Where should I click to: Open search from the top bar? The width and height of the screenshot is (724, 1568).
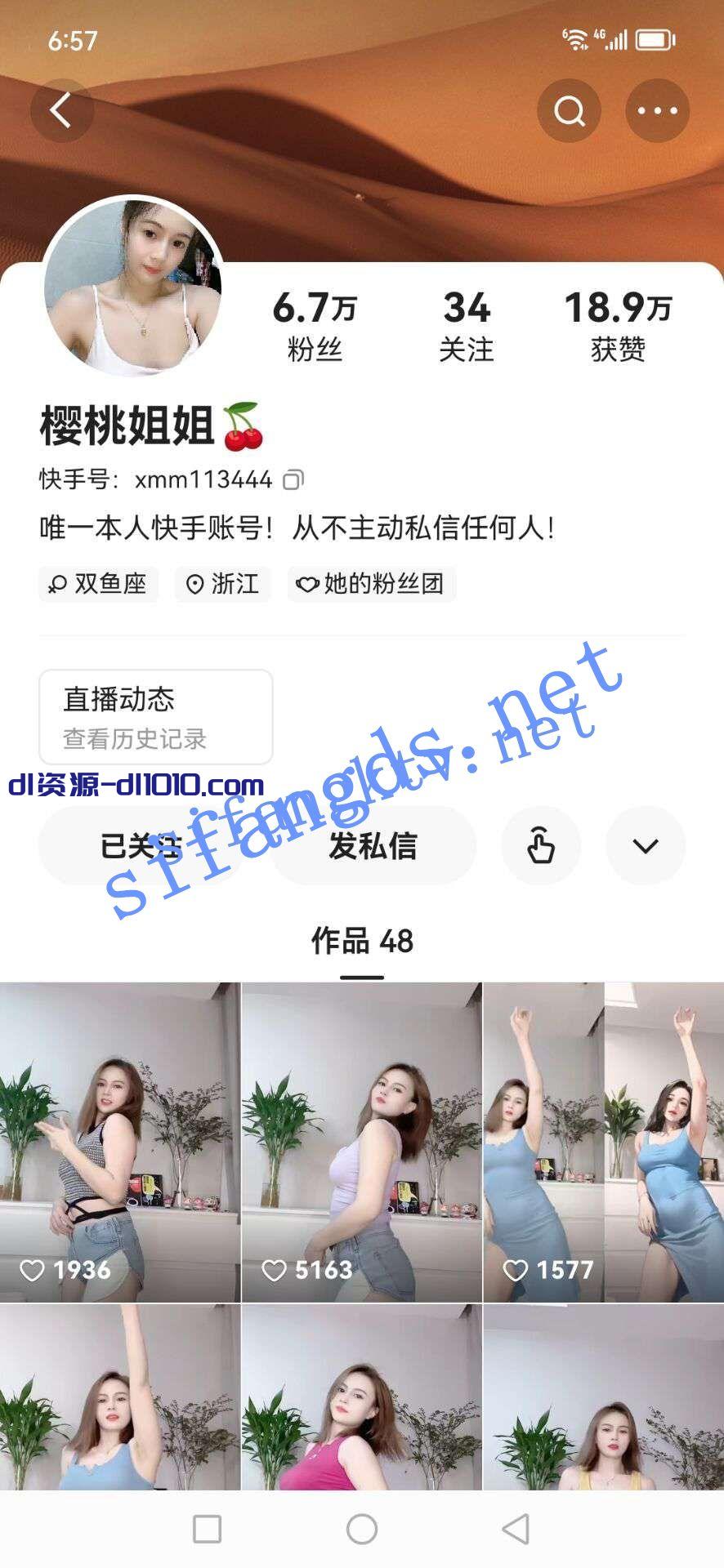[569, 110]
